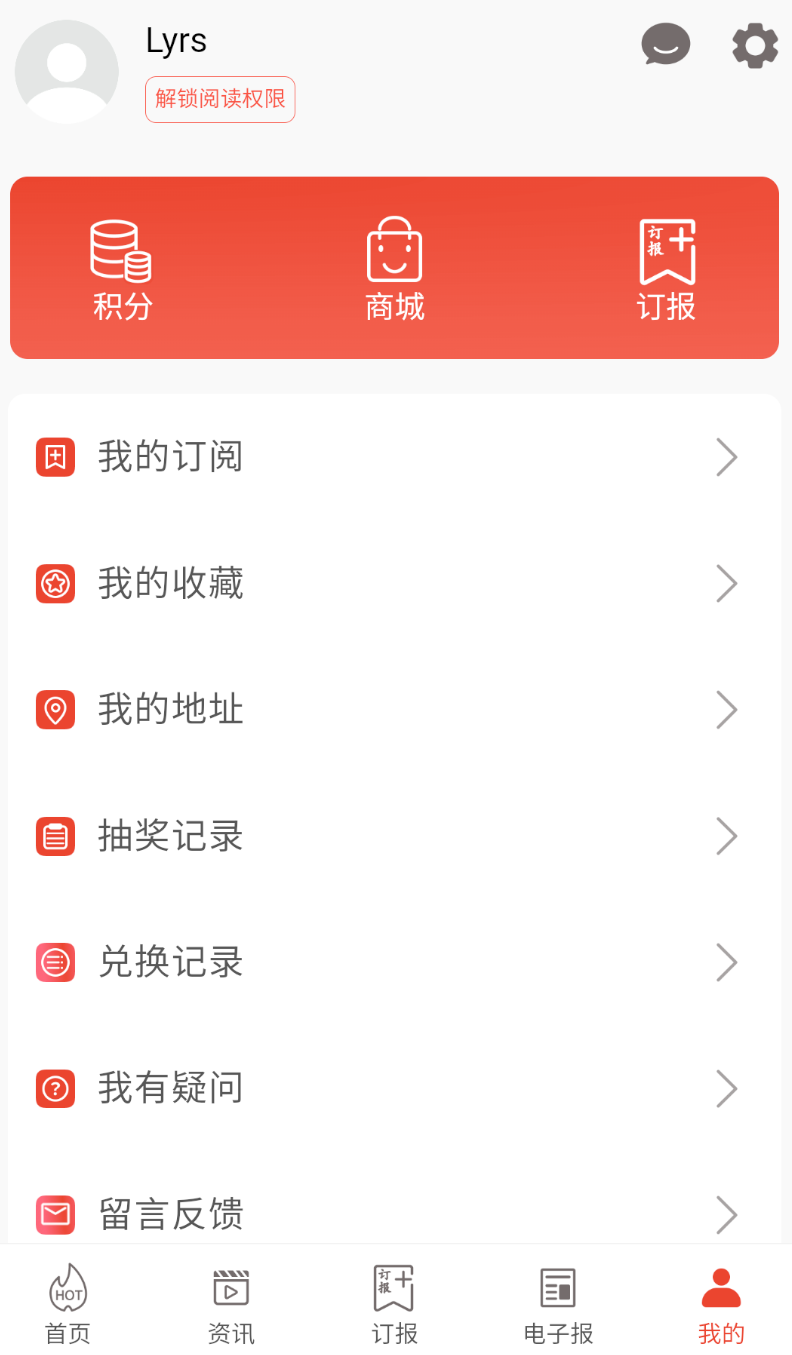The height and width of the screenshot is (1355, 792).
Task: Open 我有疑问 help row
Action: point(395,1088)
